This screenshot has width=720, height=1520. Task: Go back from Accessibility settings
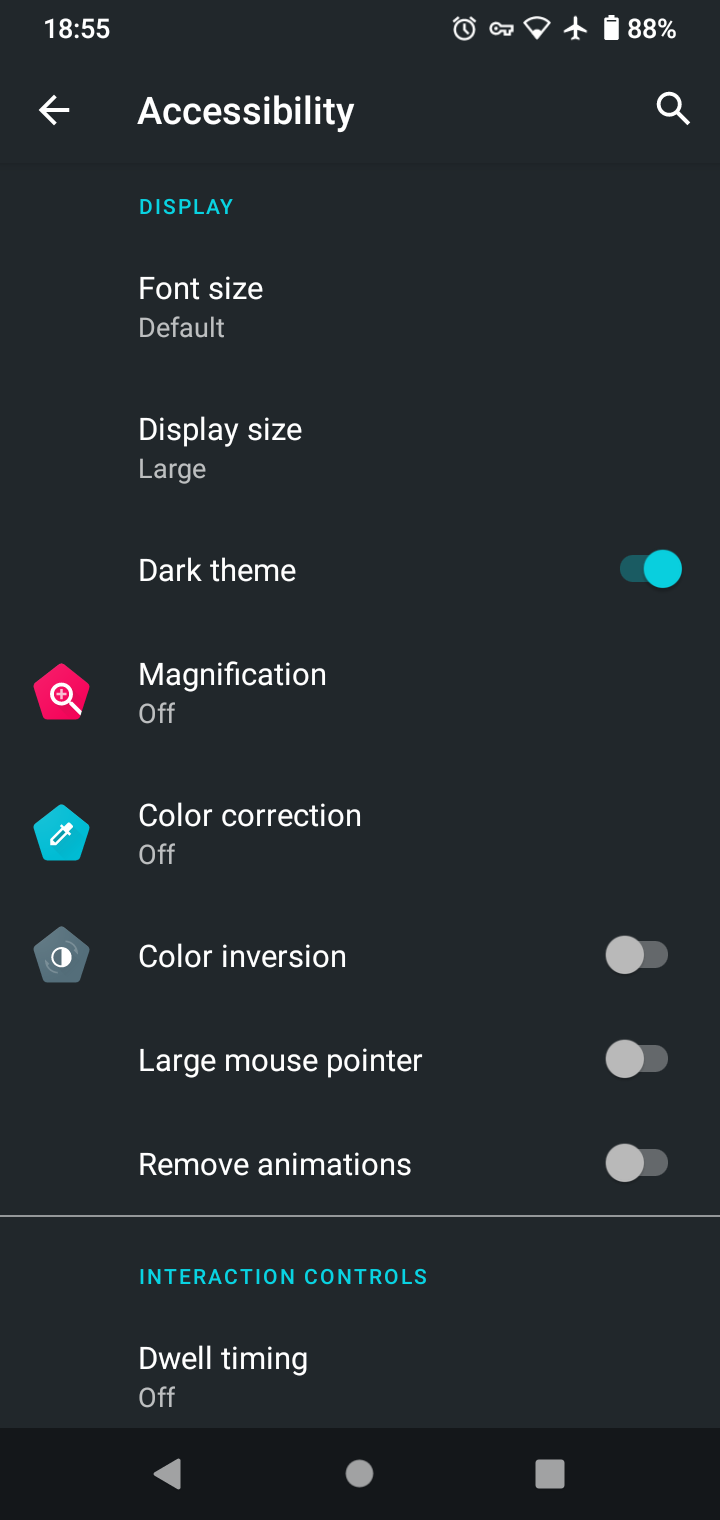54,111
